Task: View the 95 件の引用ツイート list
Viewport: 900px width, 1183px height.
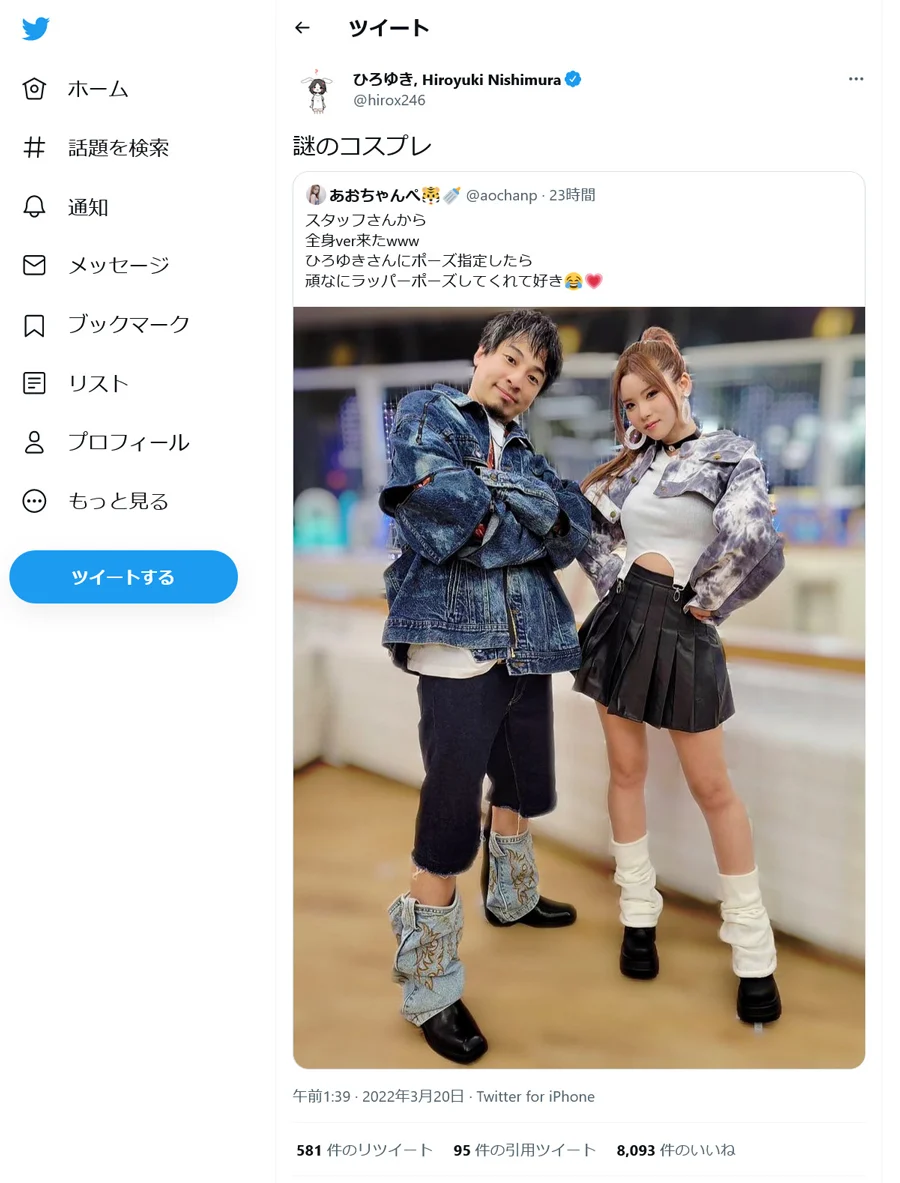Action: pos(524,1150)
